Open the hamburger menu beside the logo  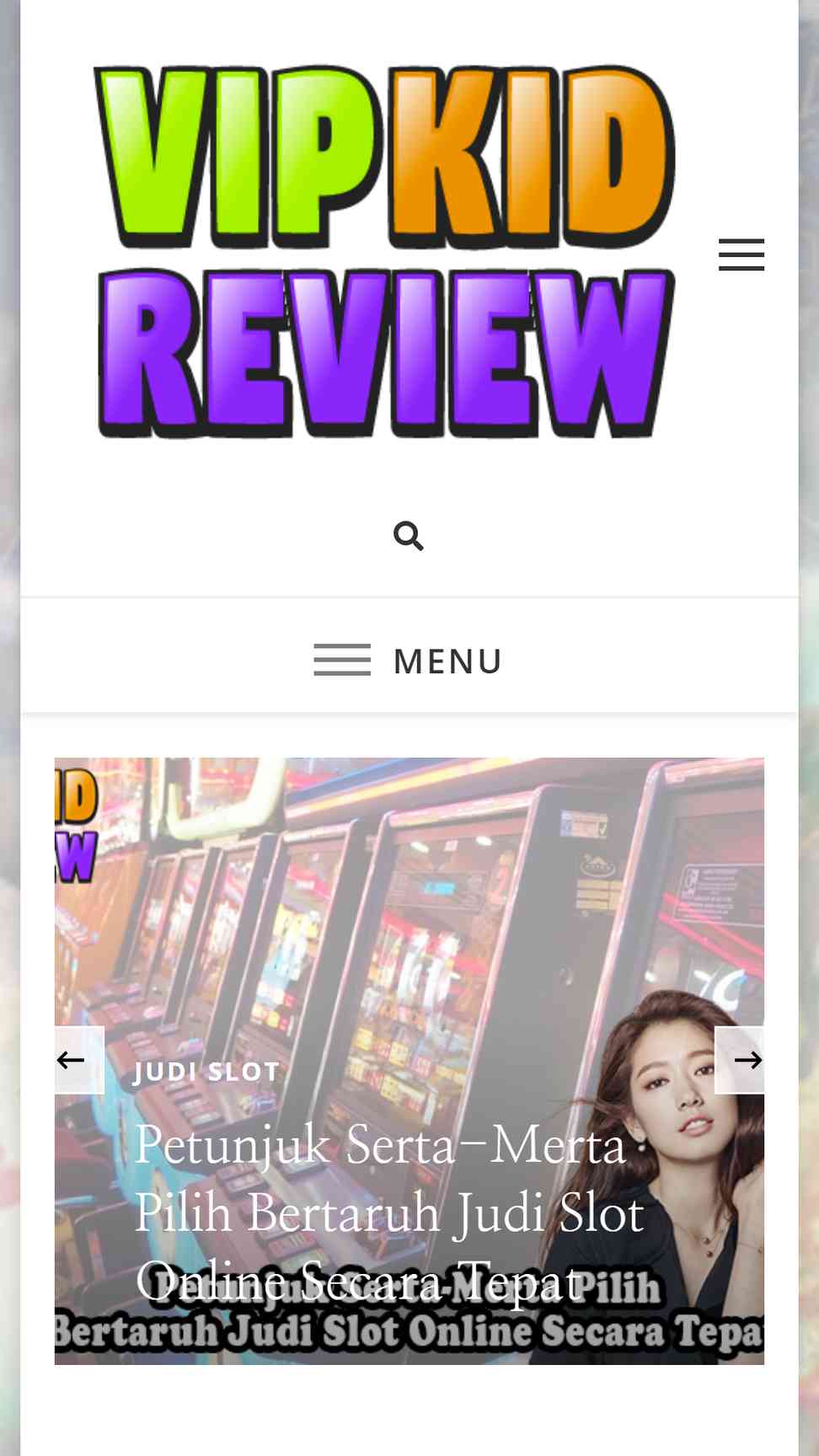coord(741,254)
